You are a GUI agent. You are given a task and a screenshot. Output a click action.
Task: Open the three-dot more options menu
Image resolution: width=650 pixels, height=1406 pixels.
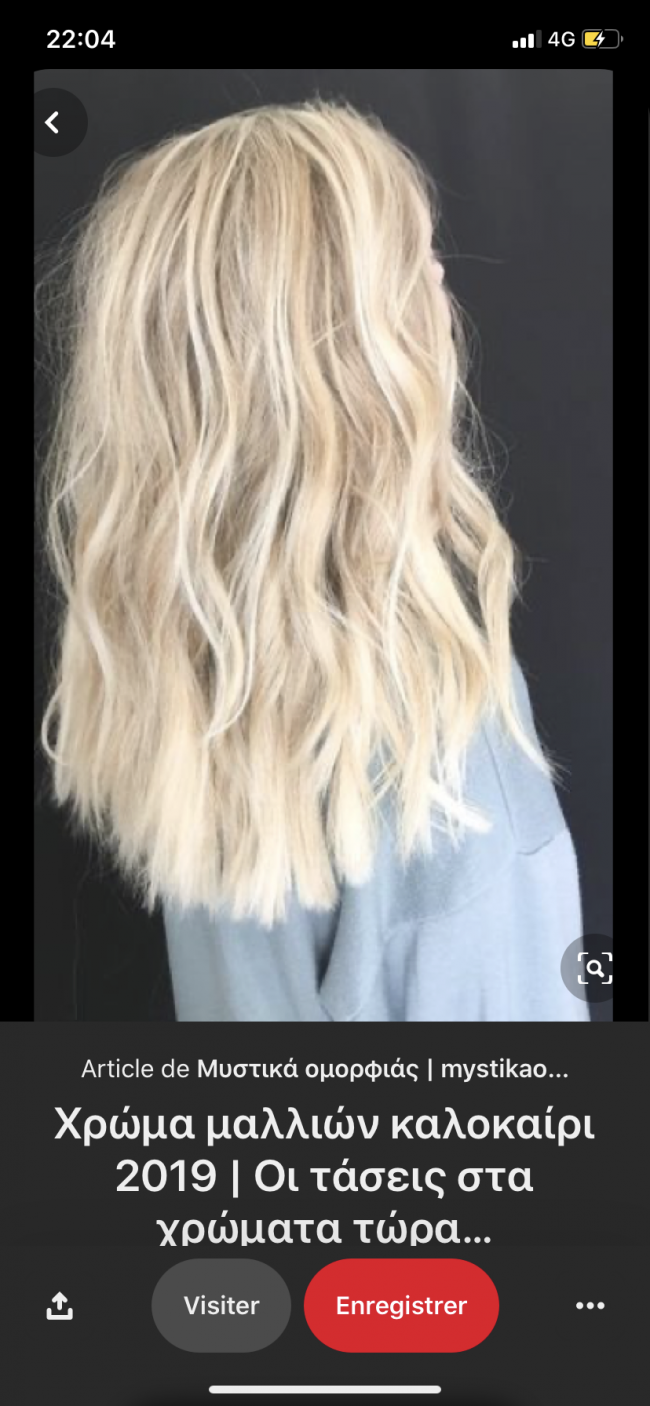click(x=590, y=1305)
